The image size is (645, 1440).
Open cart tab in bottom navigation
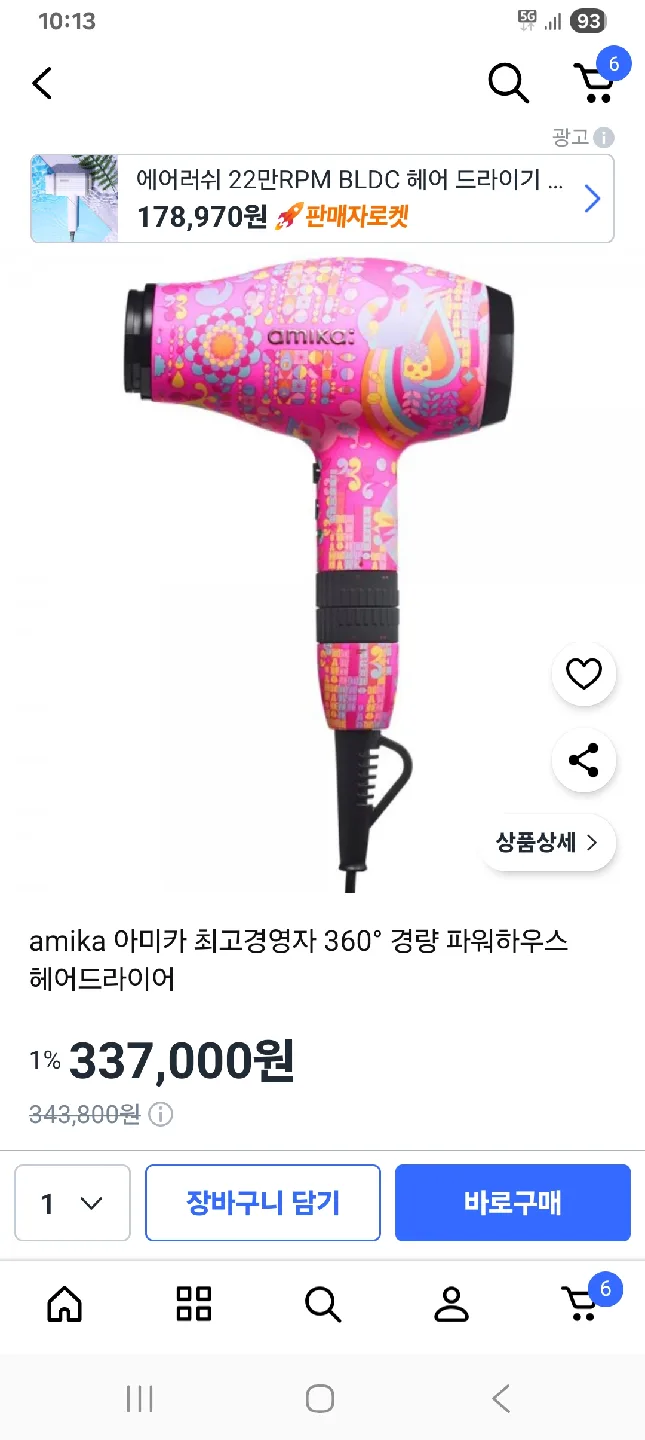581,1304
